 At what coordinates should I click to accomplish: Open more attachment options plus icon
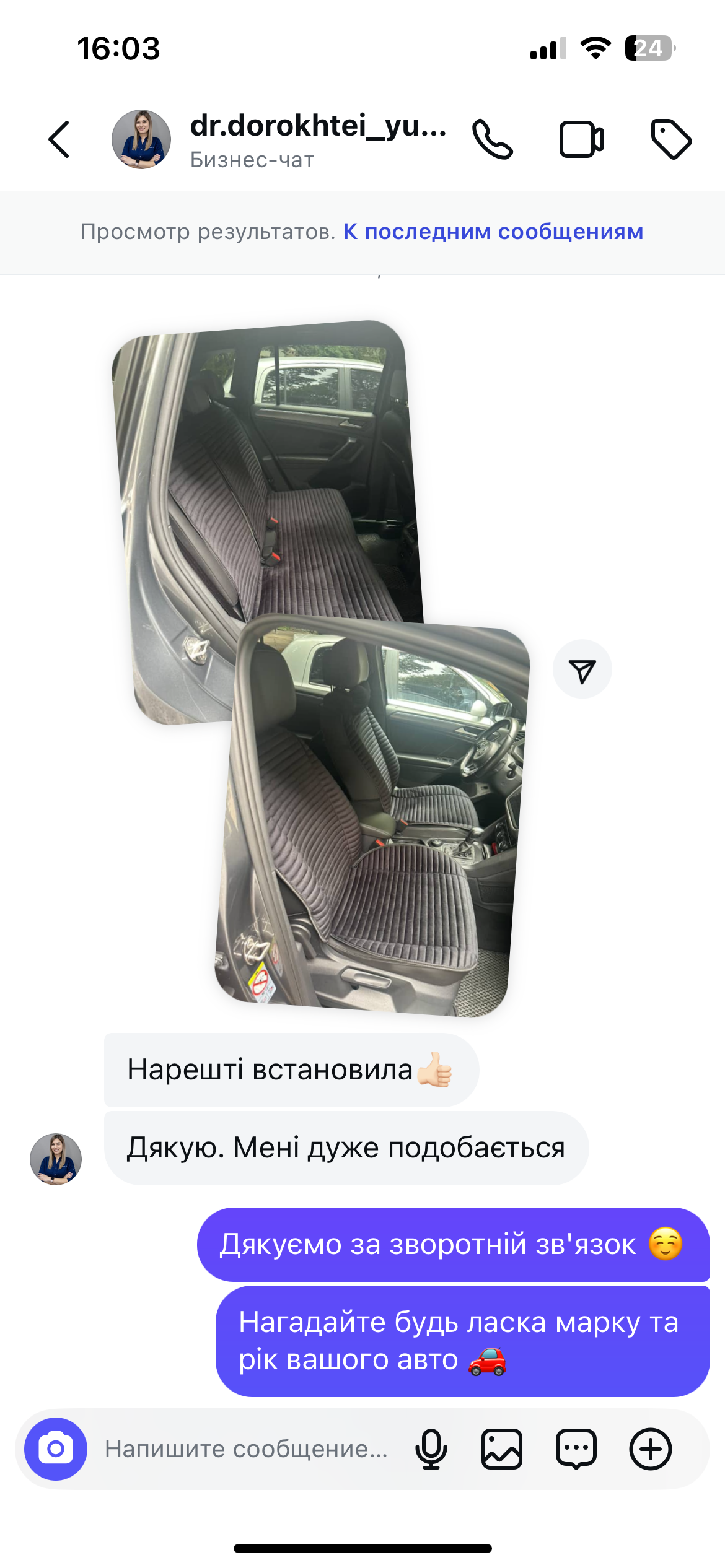pyautogui.click(x=650, y=1449)
